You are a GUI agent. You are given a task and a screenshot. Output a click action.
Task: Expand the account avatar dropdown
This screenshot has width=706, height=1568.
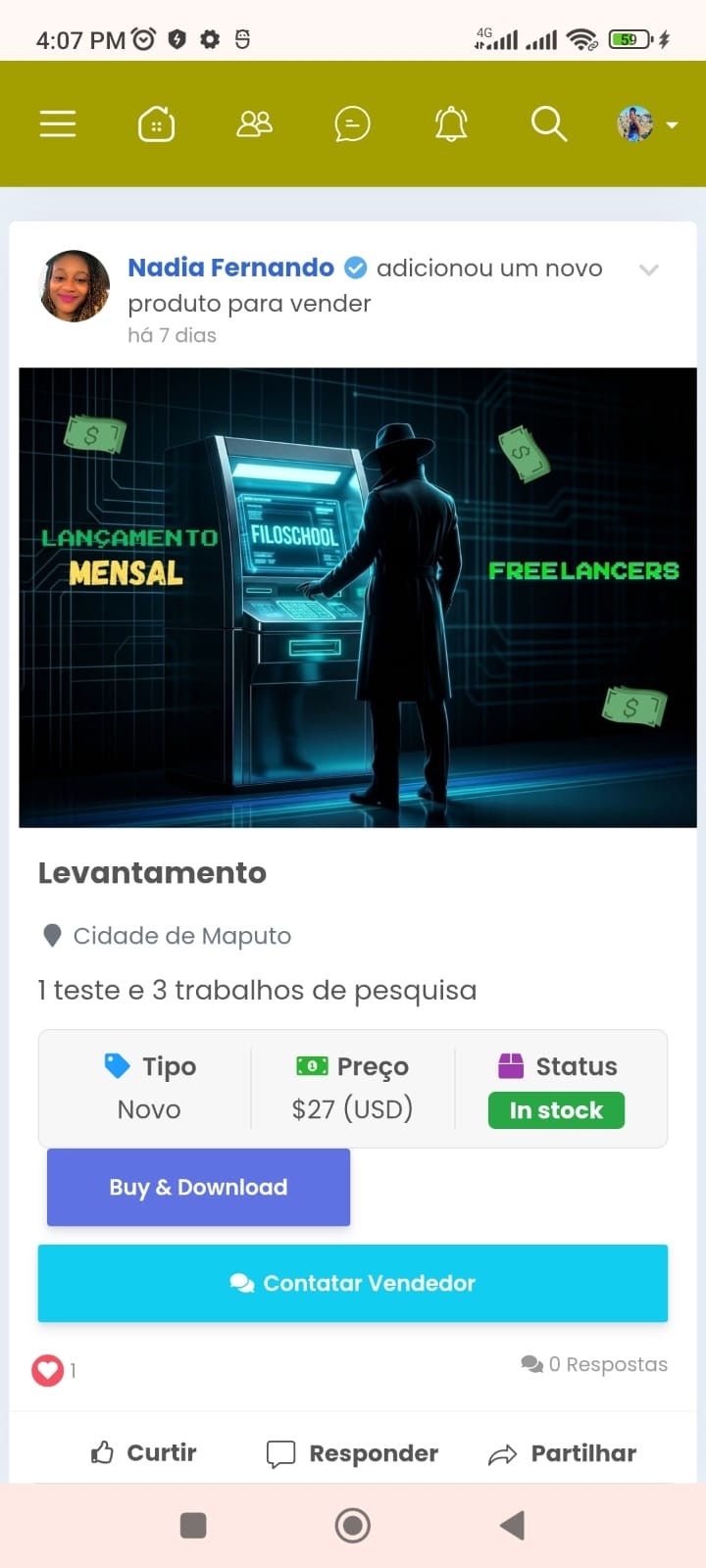pyautogui.click(x=647, y=124)
